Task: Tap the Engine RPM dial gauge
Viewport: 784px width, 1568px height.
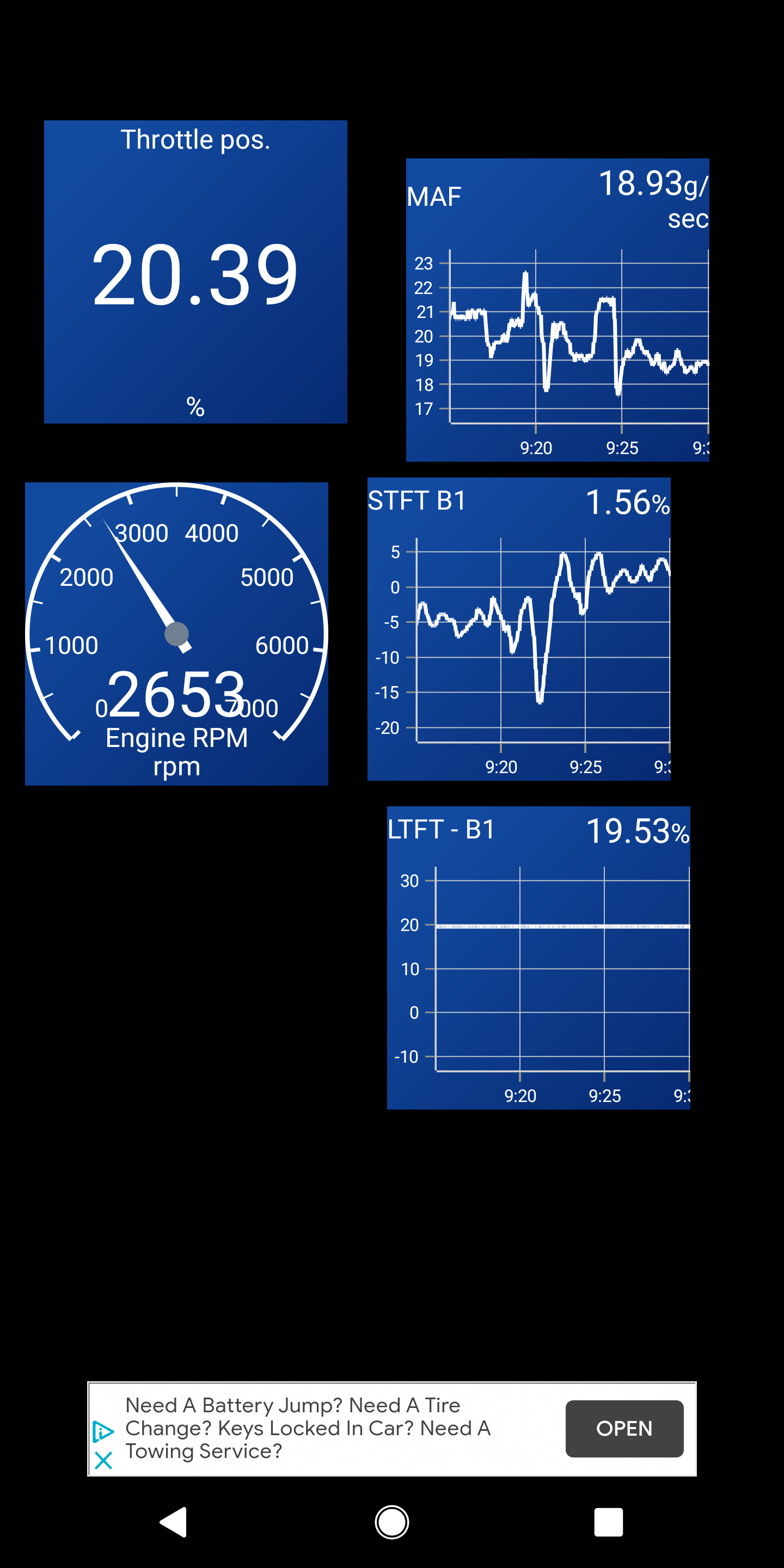Action: pyautogui.click(x=176, y=634)
